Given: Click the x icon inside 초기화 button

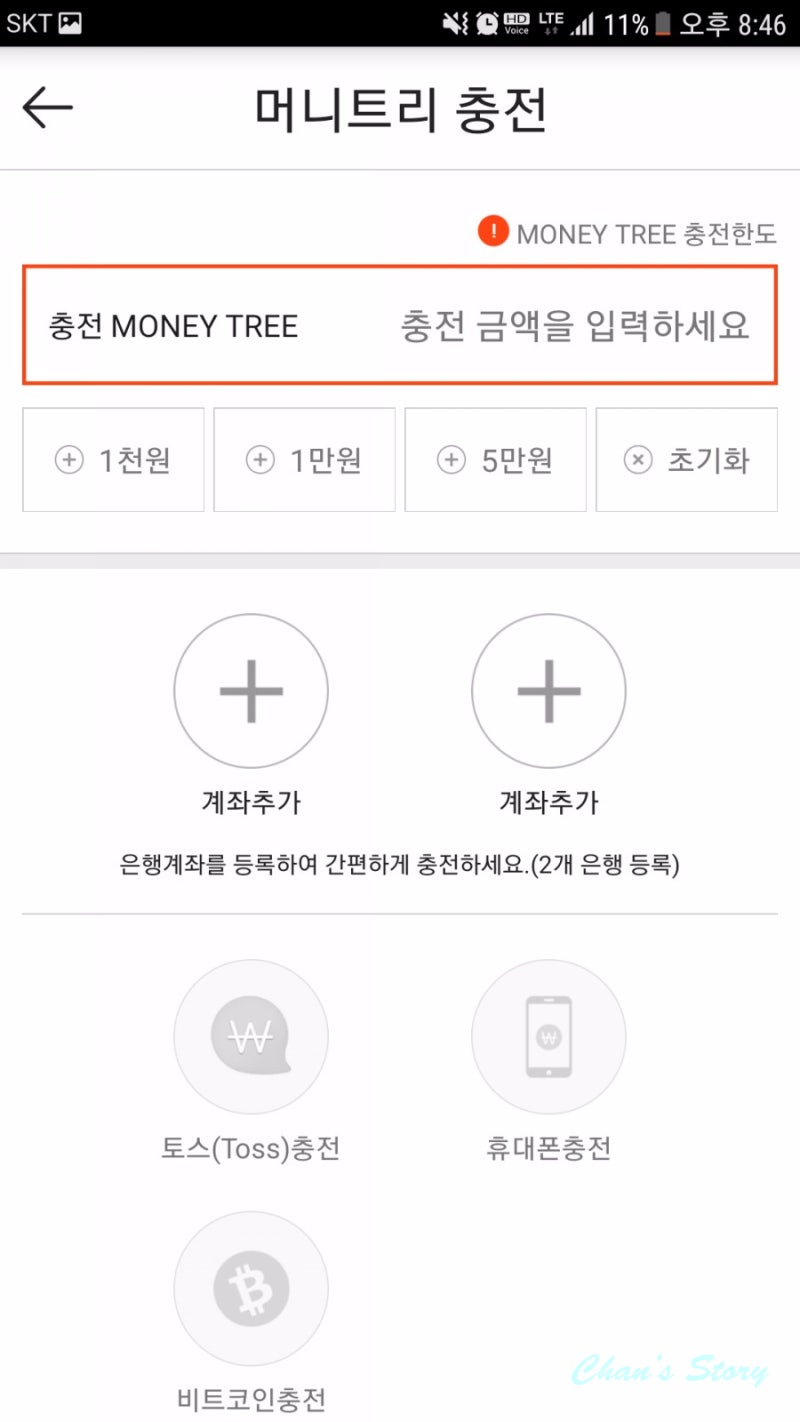Looking at the screenshot, I should coord(638,459).
